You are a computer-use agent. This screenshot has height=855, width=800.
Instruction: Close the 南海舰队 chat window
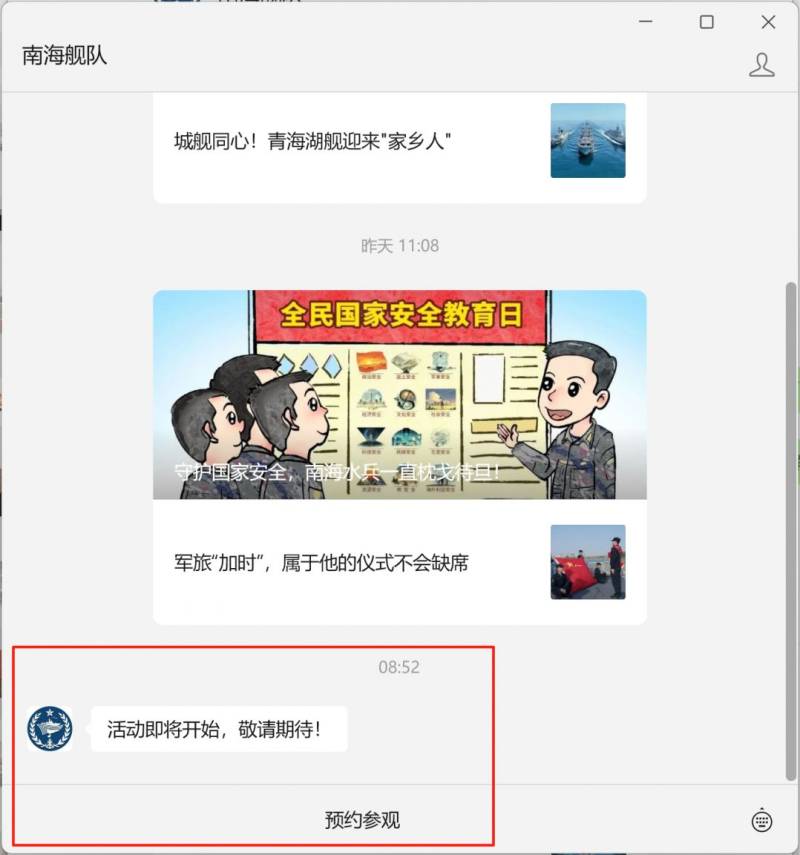pyautogui.click(x=768, y=22)
